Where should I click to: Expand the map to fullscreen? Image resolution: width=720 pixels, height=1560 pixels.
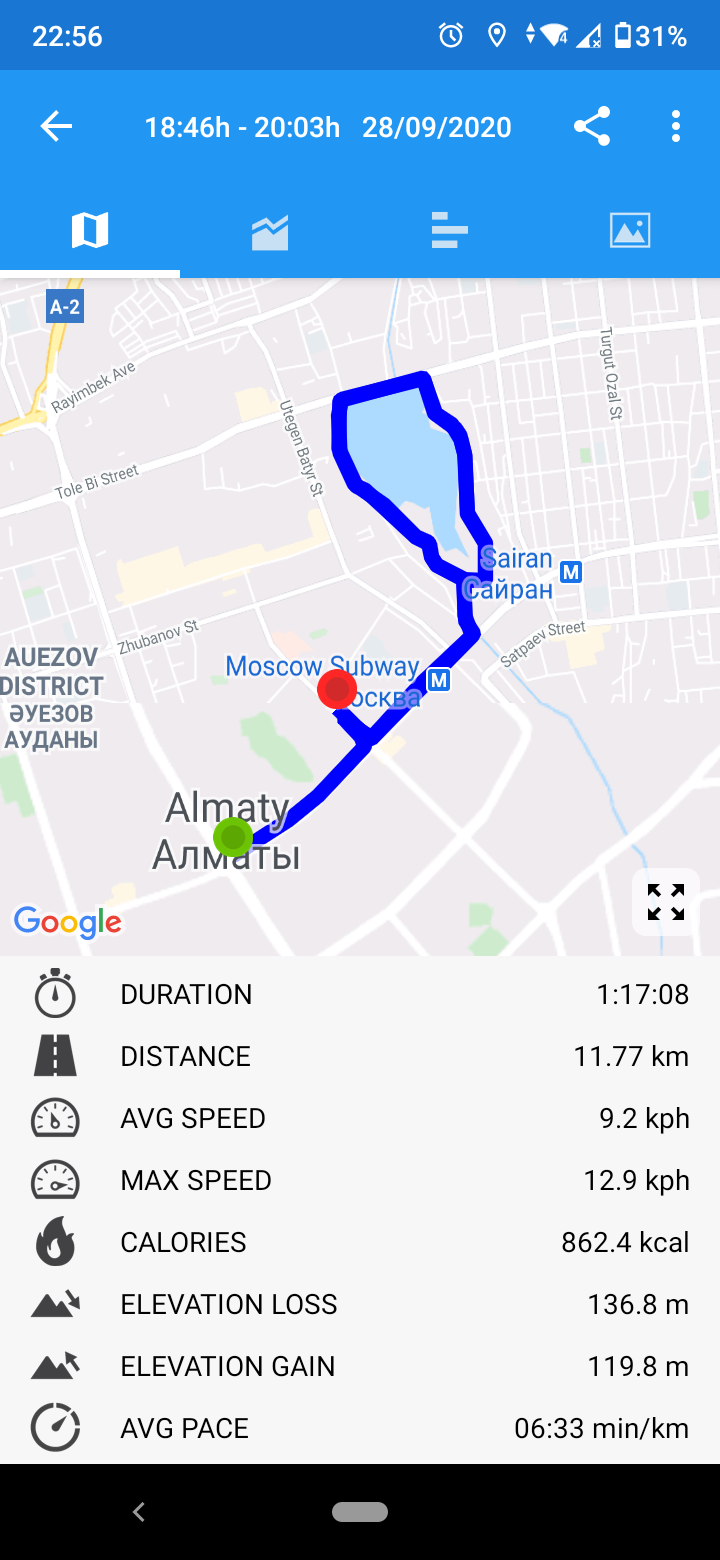666,902
